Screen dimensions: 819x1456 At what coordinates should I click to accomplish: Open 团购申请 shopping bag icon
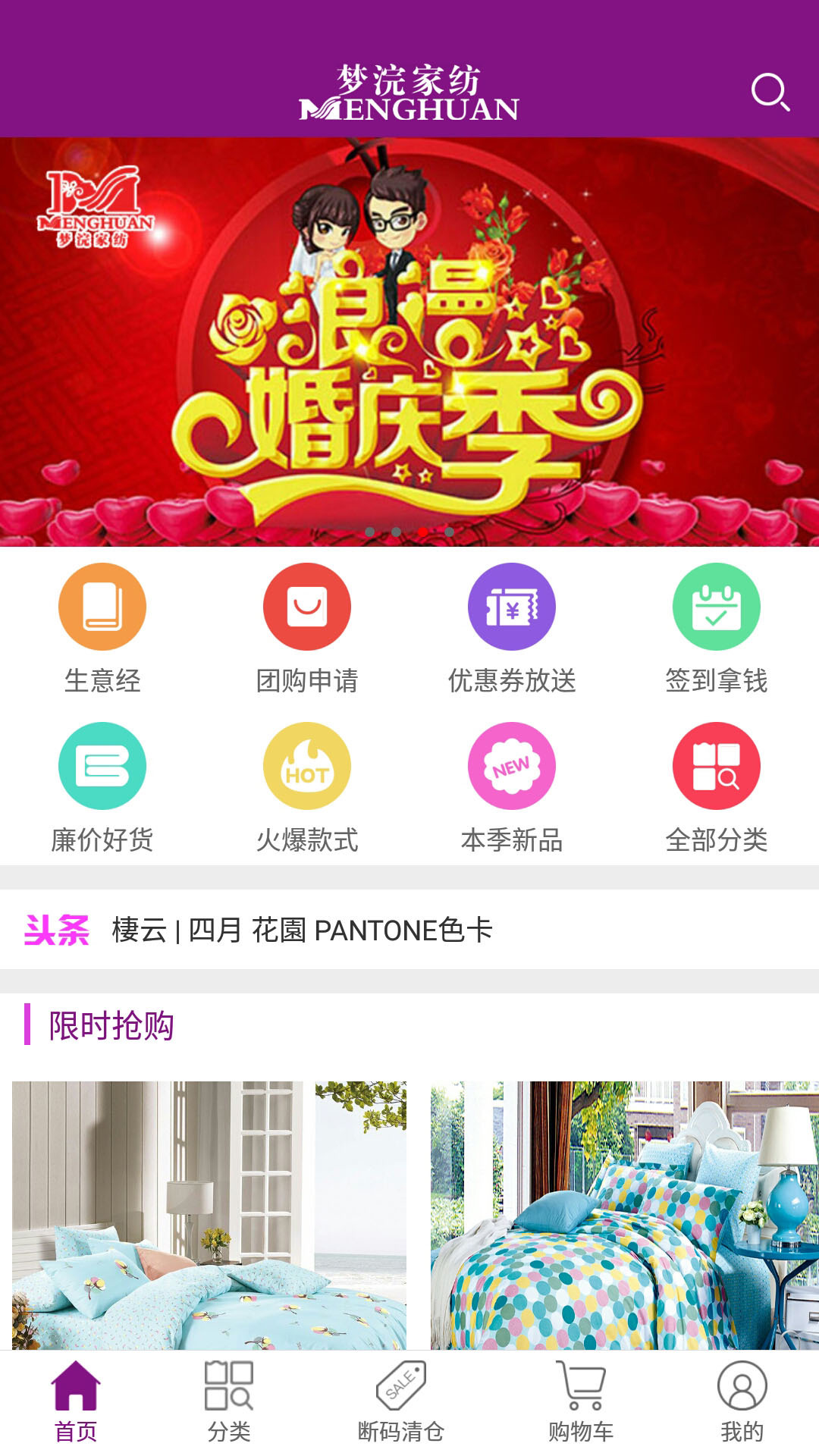tap(306, 606)
